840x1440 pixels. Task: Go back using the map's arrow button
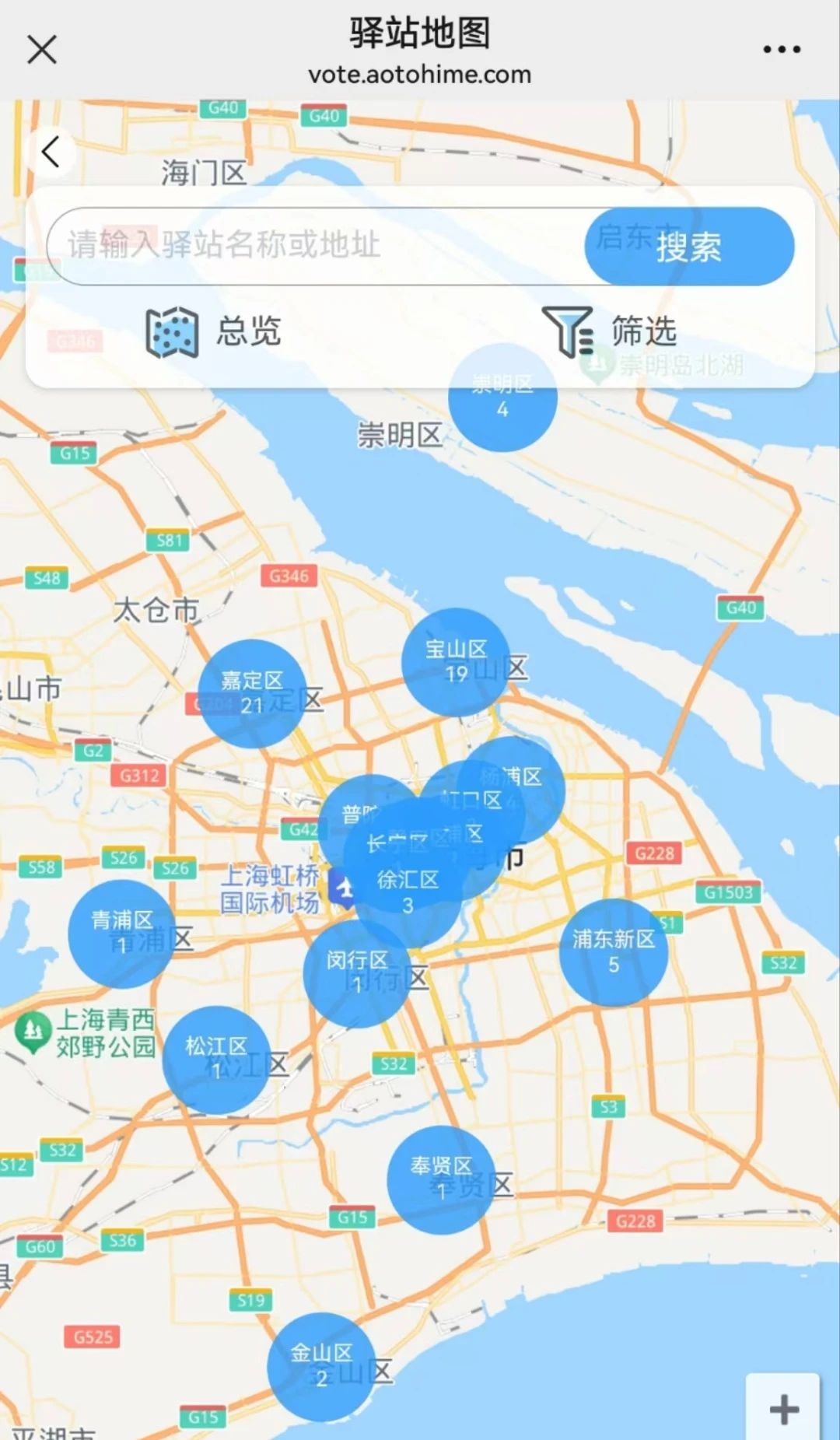tap(51, 152)
